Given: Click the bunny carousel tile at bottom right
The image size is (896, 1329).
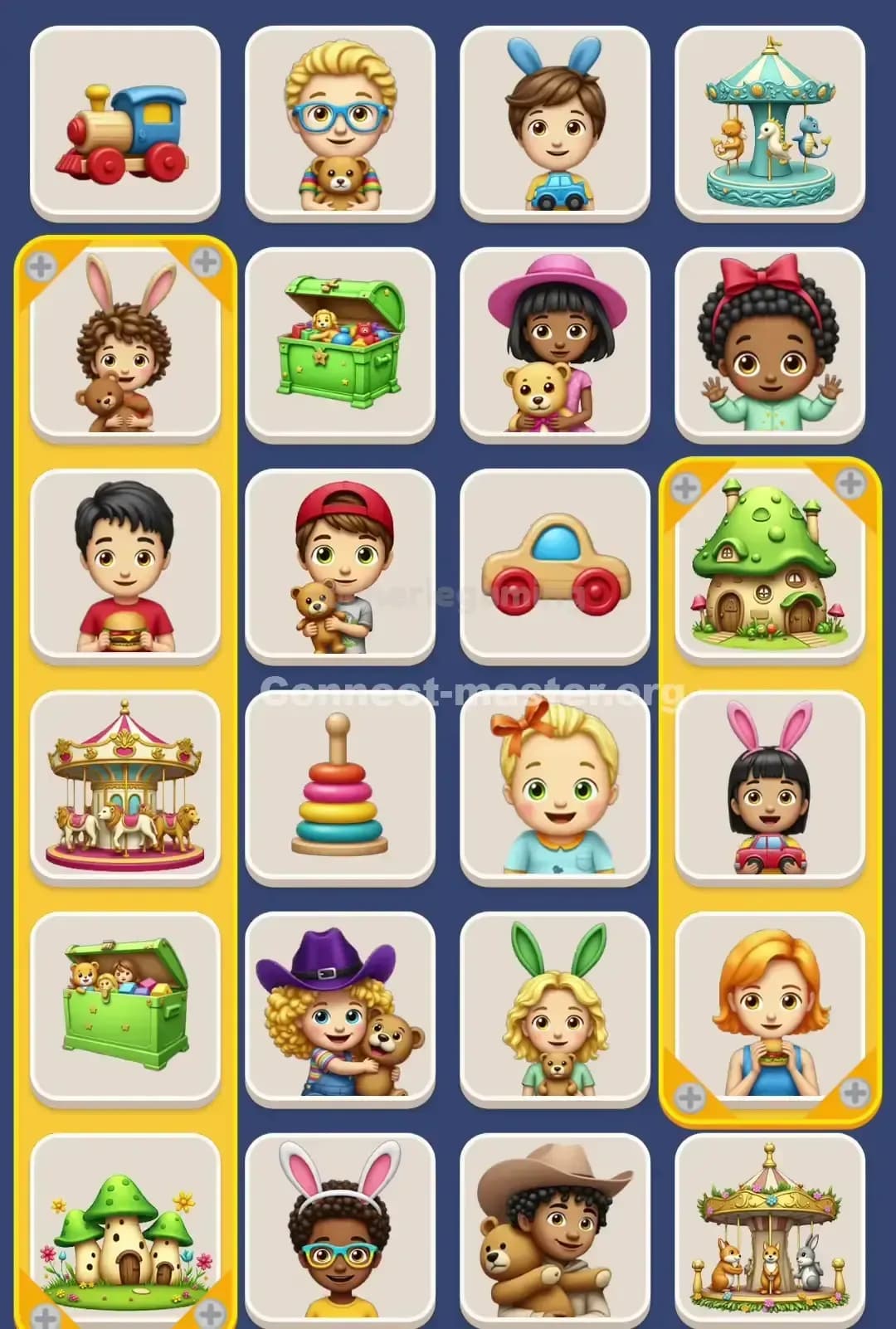Looking at the screenshot, I should click(x=770, y=1236).
